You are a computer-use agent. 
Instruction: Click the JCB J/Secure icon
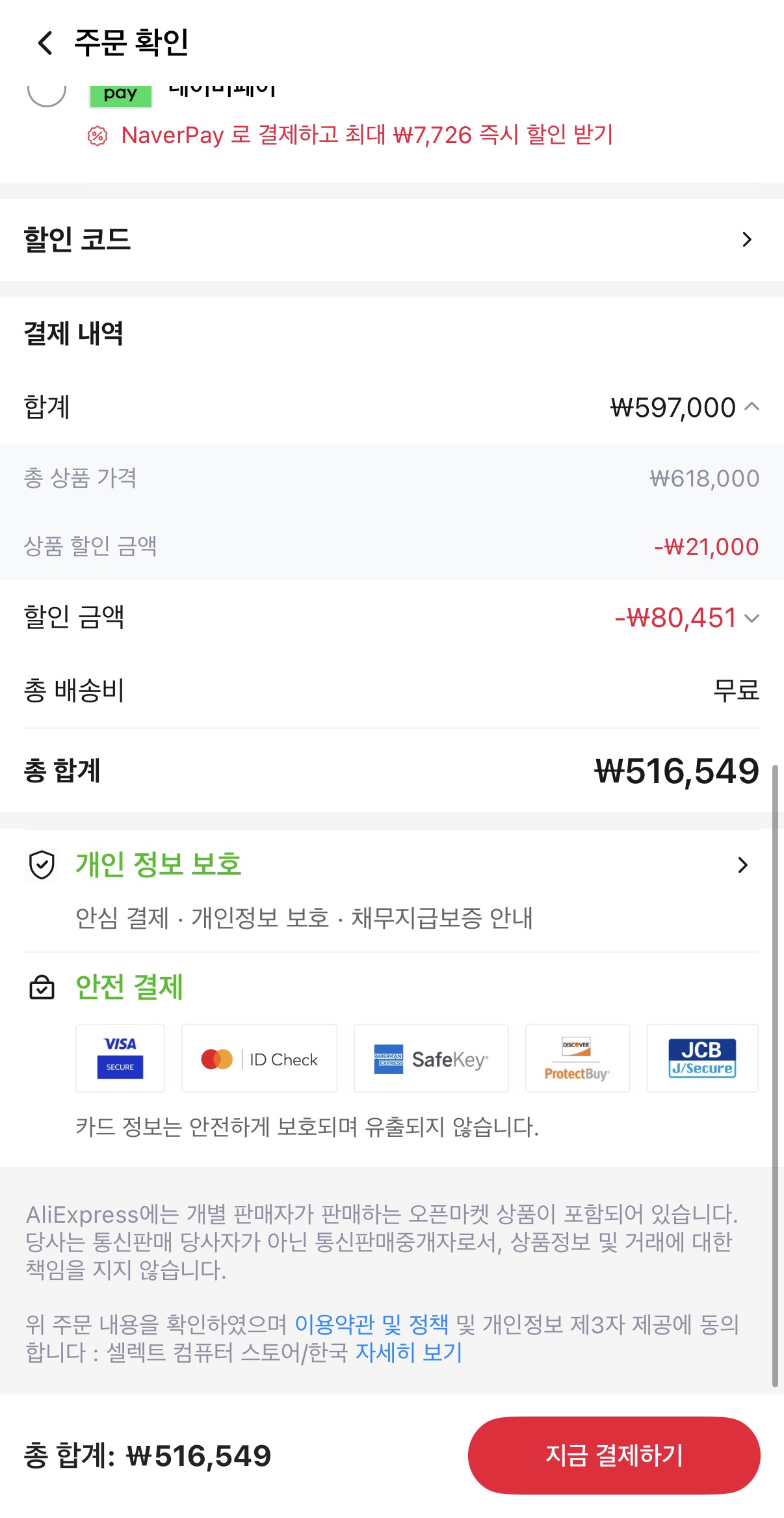(701, 1058)
